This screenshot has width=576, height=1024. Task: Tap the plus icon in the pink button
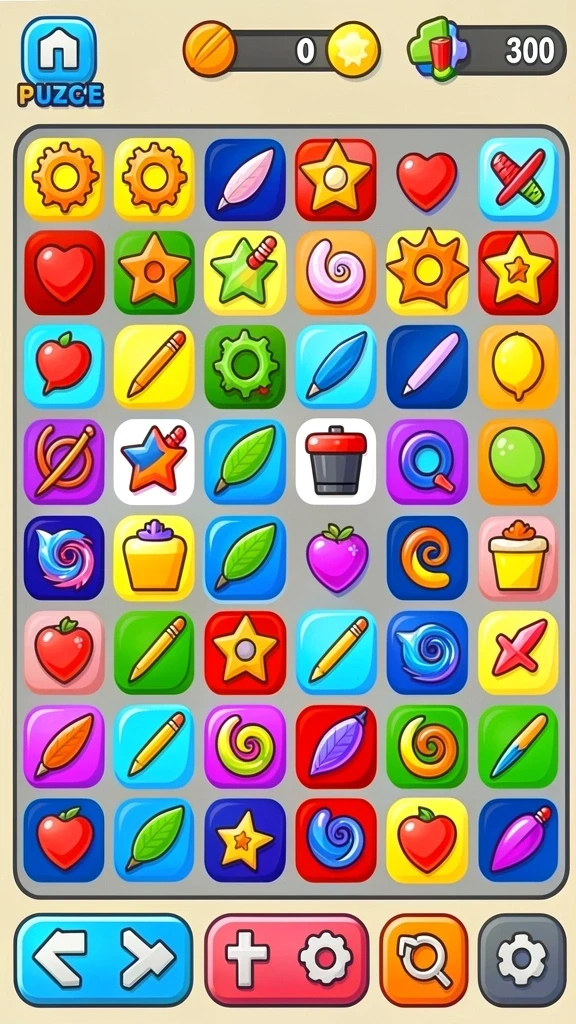247,958
